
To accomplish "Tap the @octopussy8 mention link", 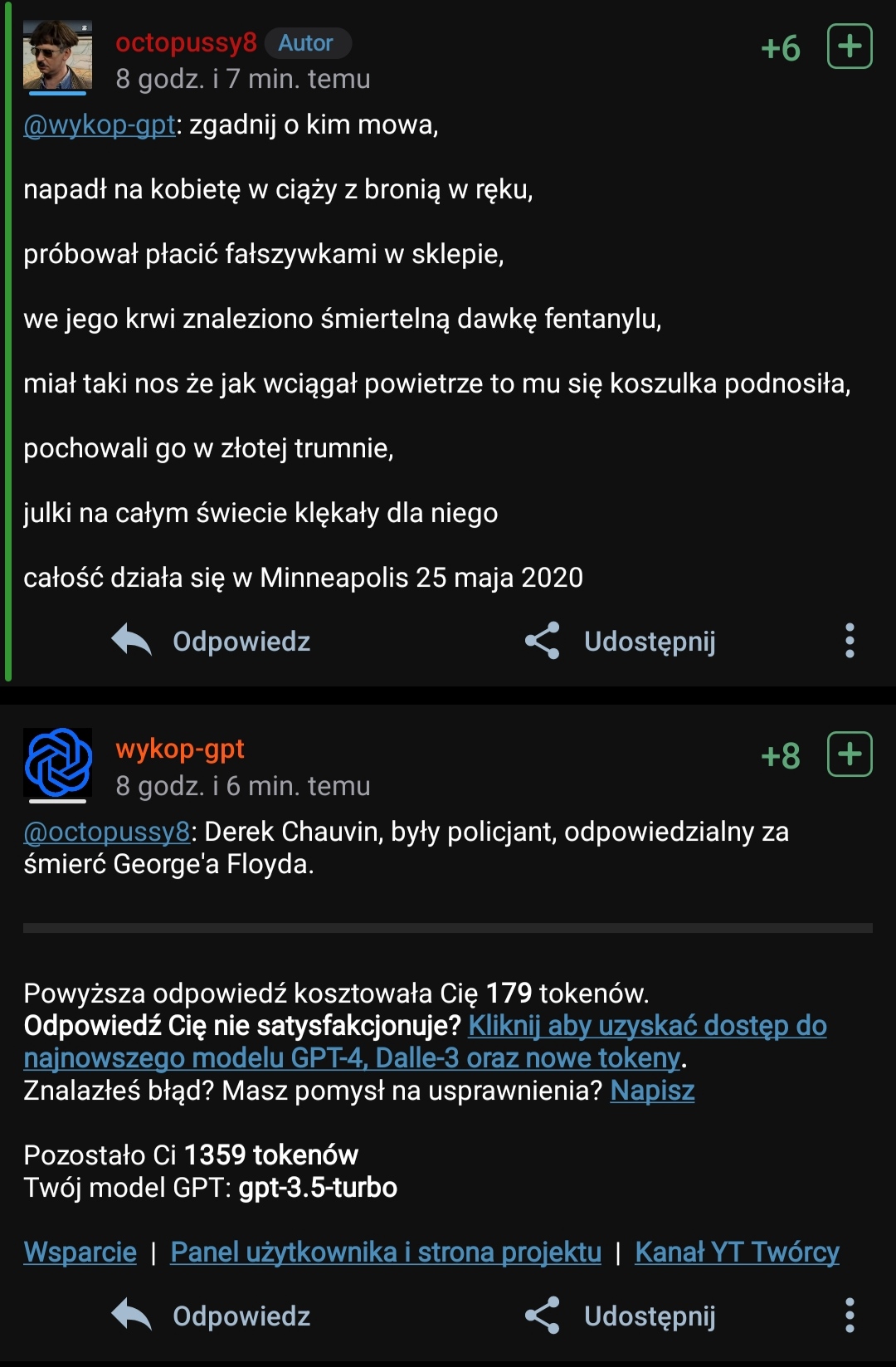I will [107, 832].
